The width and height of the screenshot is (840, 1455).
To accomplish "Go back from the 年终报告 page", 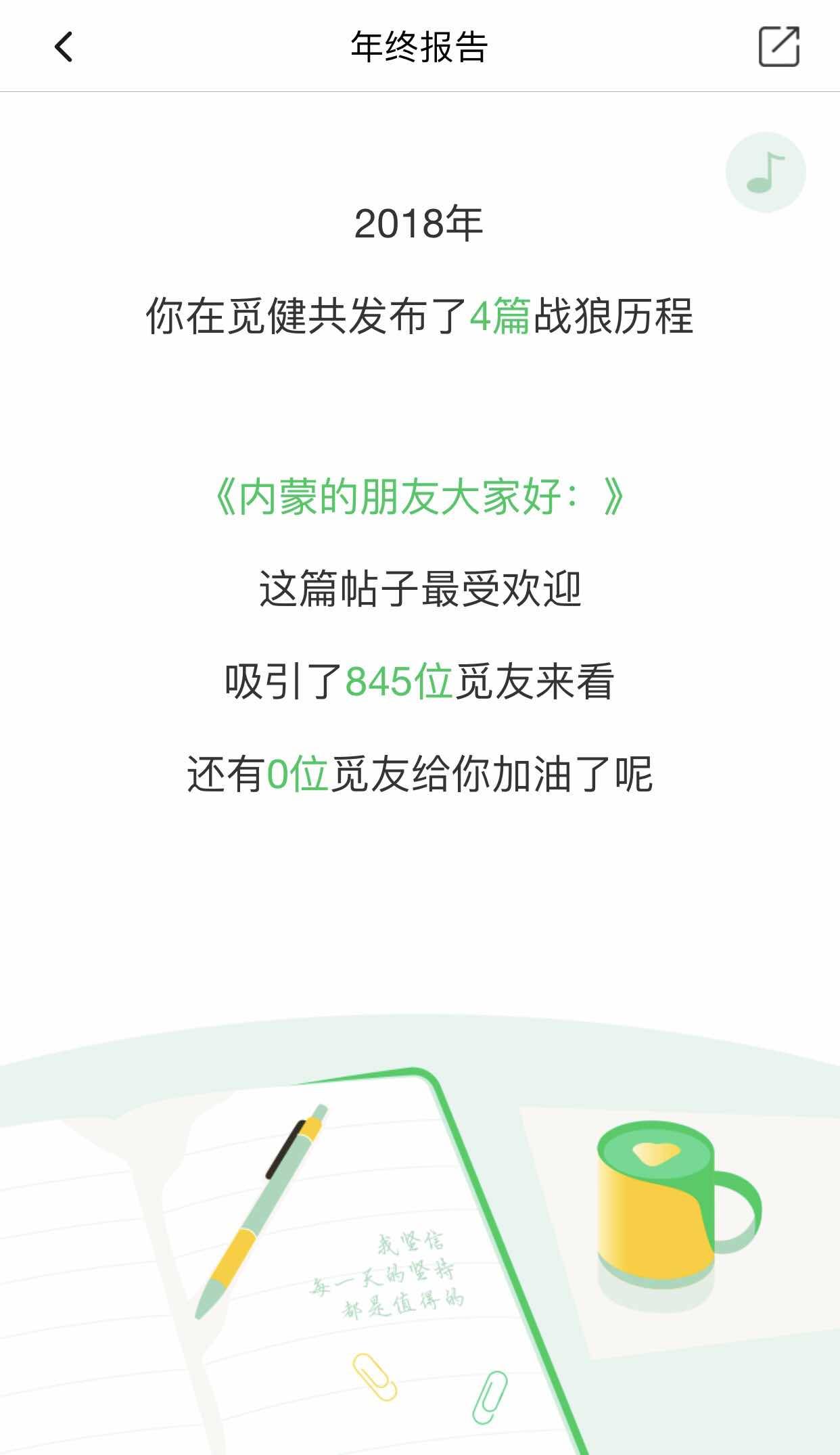I will tap(64, 47).
